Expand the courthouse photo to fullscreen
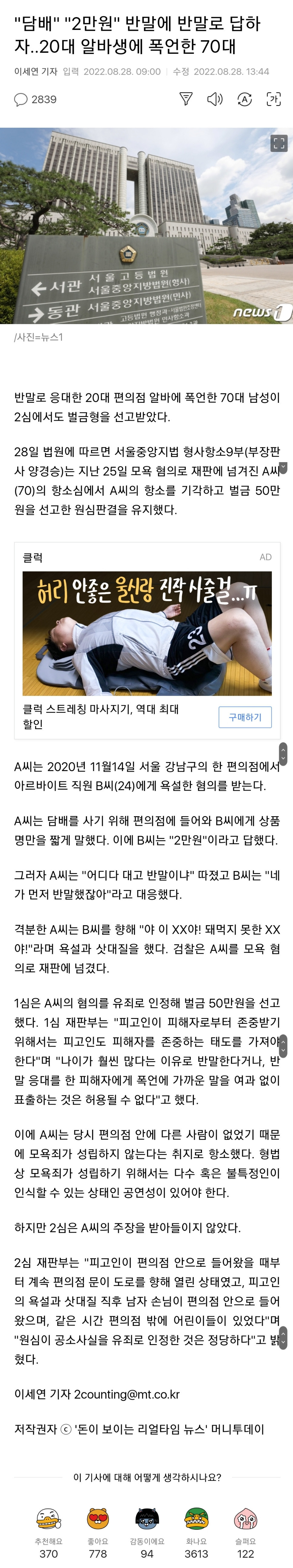This screenshot has width=293, height=1568. point(278,144)
